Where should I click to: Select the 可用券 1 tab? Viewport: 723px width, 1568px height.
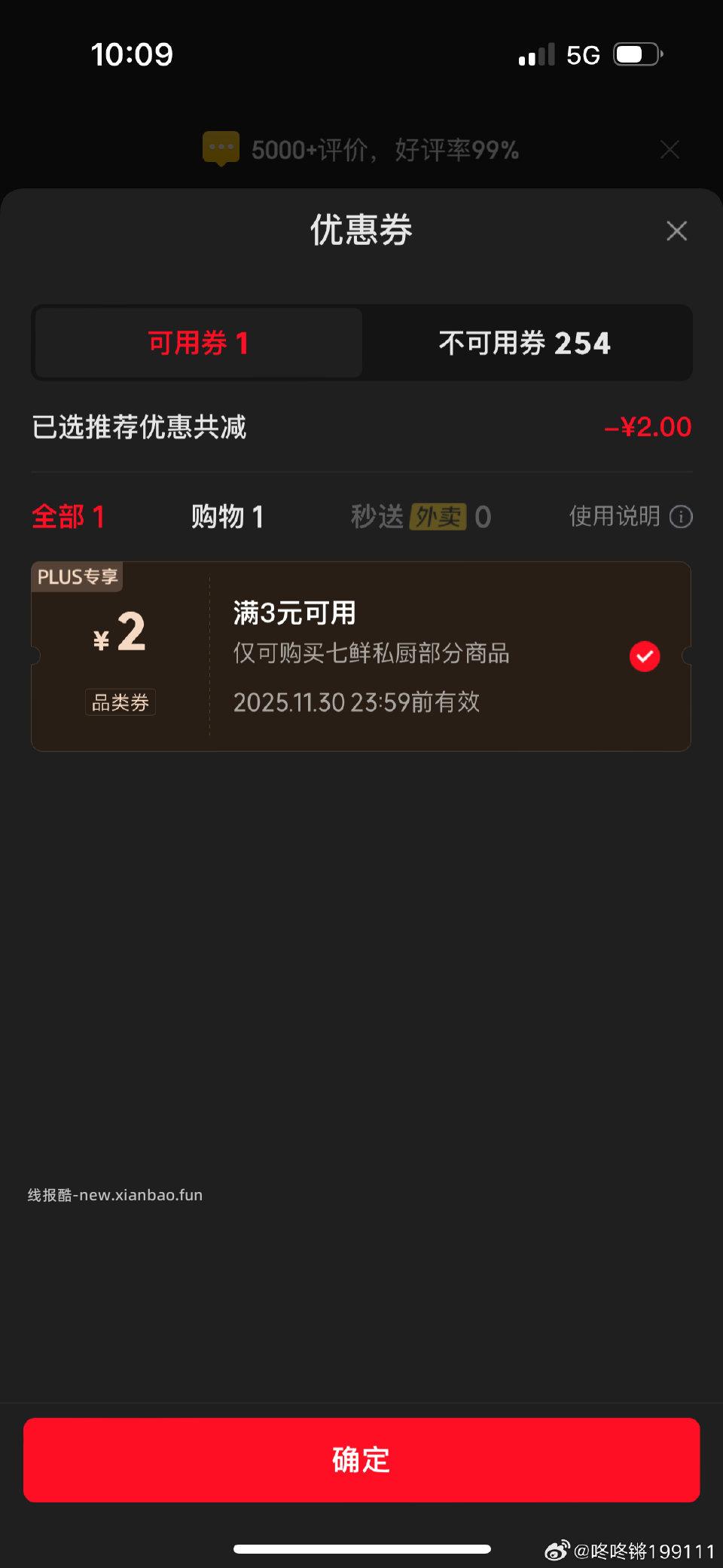(197, 343)
